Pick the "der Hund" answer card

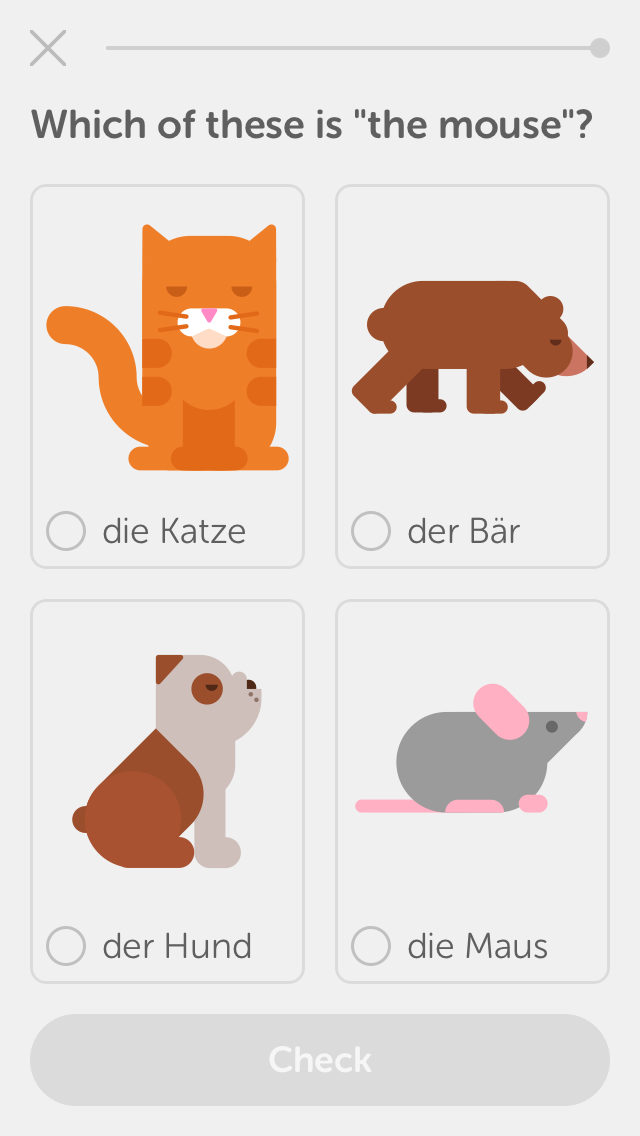point(167,791)
